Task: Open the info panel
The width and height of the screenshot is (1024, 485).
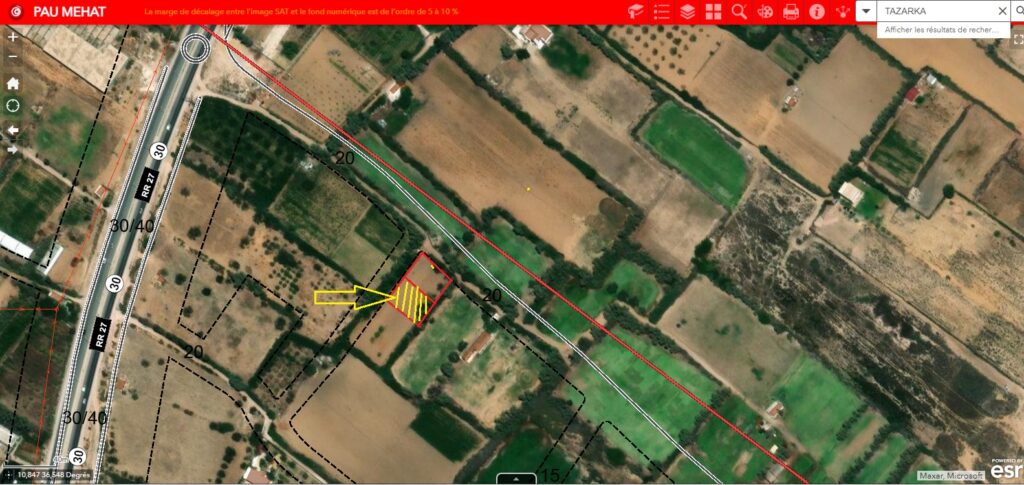Action: (816, 11)
